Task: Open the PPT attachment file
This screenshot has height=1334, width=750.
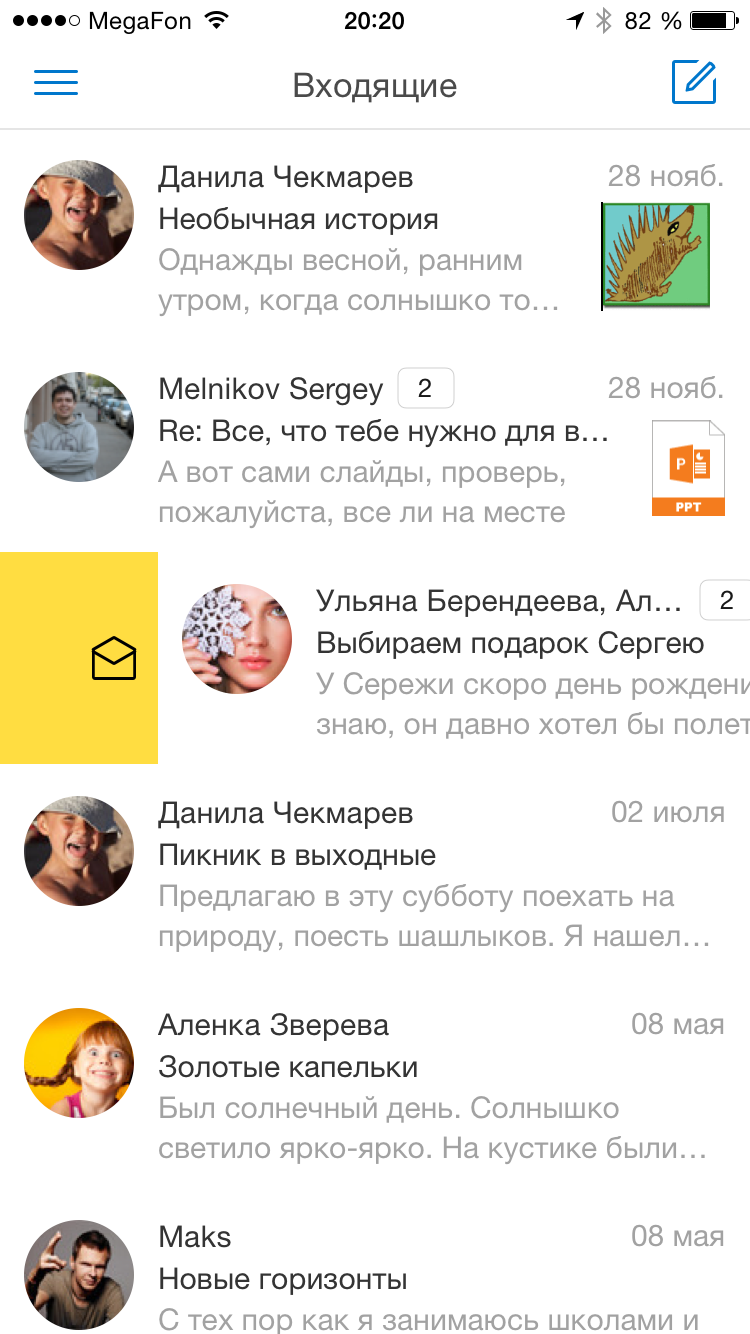Action: point(688,468)
